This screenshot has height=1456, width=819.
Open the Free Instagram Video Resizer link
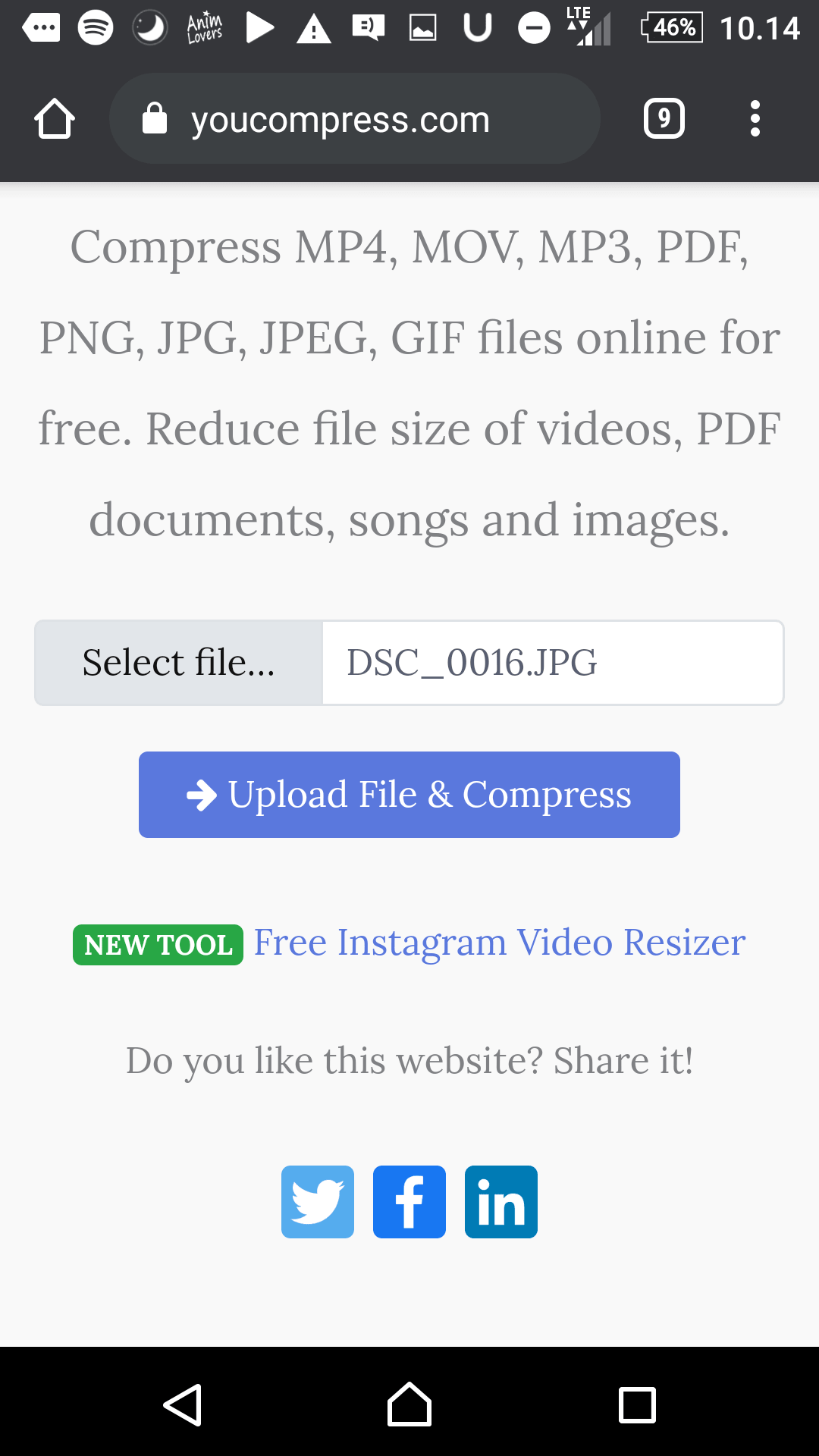coord(499,943)
